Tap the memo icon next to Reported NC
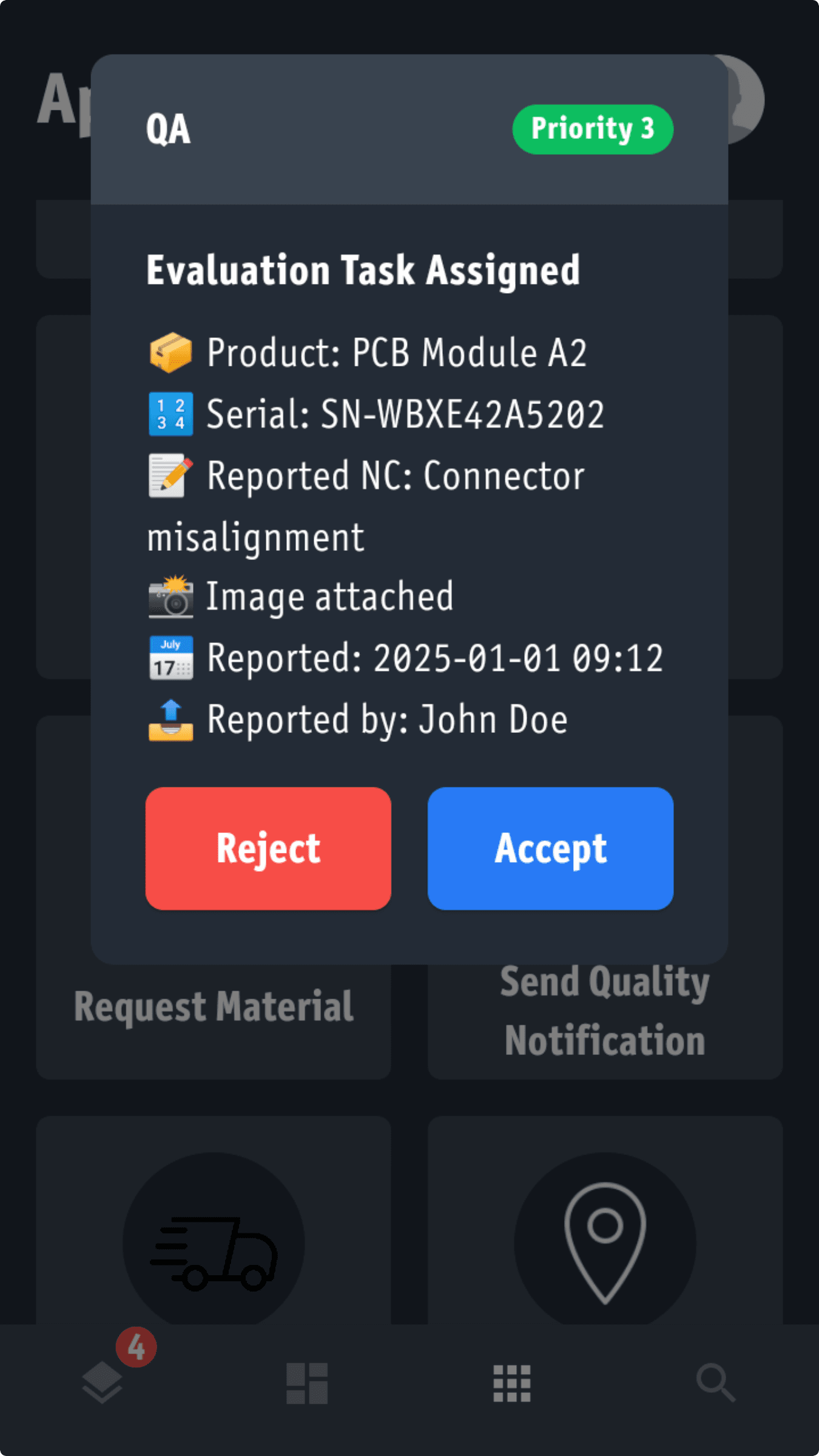Viewport: 819px width, 1456px height. click(x=170, y=475)
